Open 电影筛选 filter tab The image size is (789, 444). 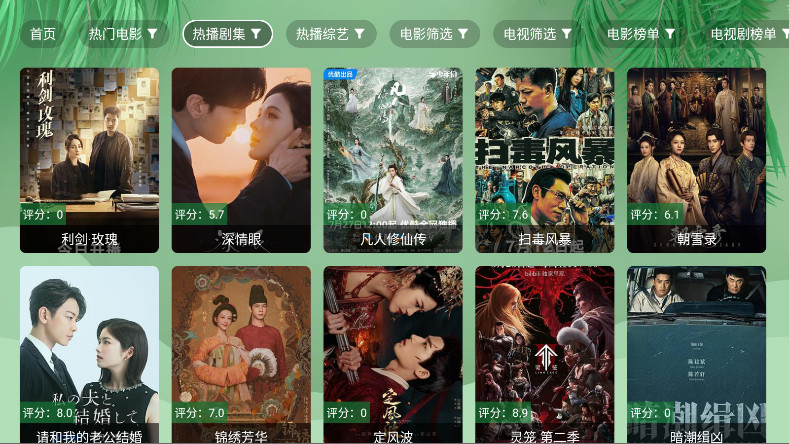click(x=434, y=34)
